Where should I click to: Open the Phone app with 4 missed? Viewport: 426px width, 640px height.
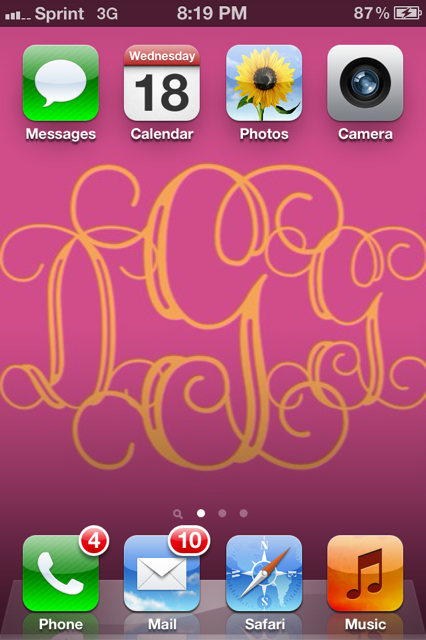[60, 573]
